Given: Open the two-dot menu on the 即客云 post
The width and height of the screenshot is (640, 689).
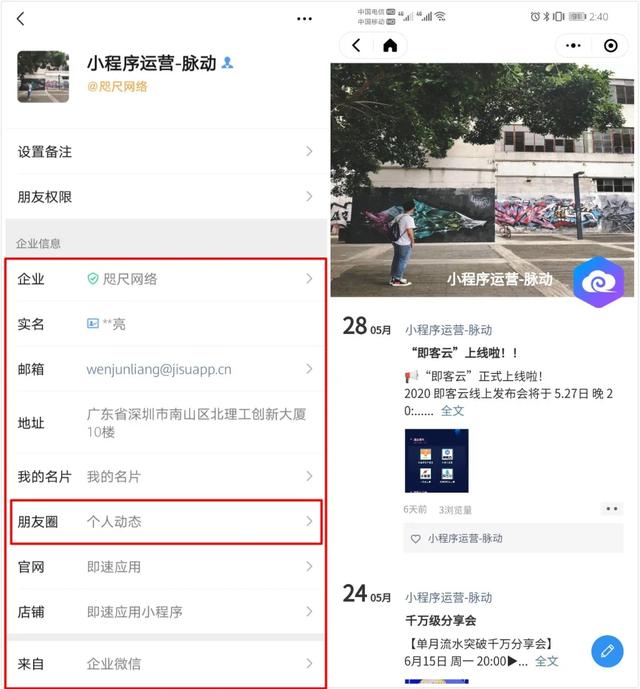Looking at the screenshot, I should pos(611,509).
